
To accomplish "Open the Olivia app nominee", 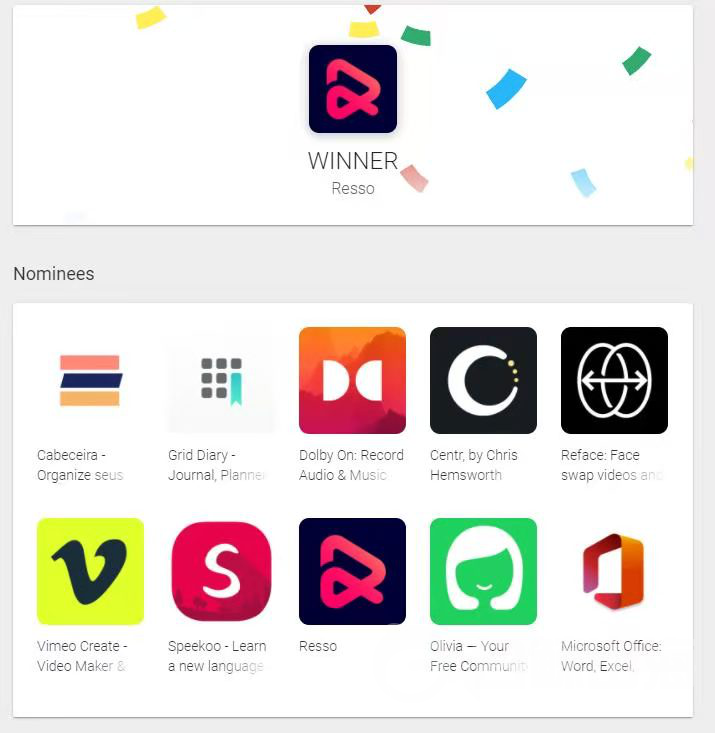I will [483, 571].
